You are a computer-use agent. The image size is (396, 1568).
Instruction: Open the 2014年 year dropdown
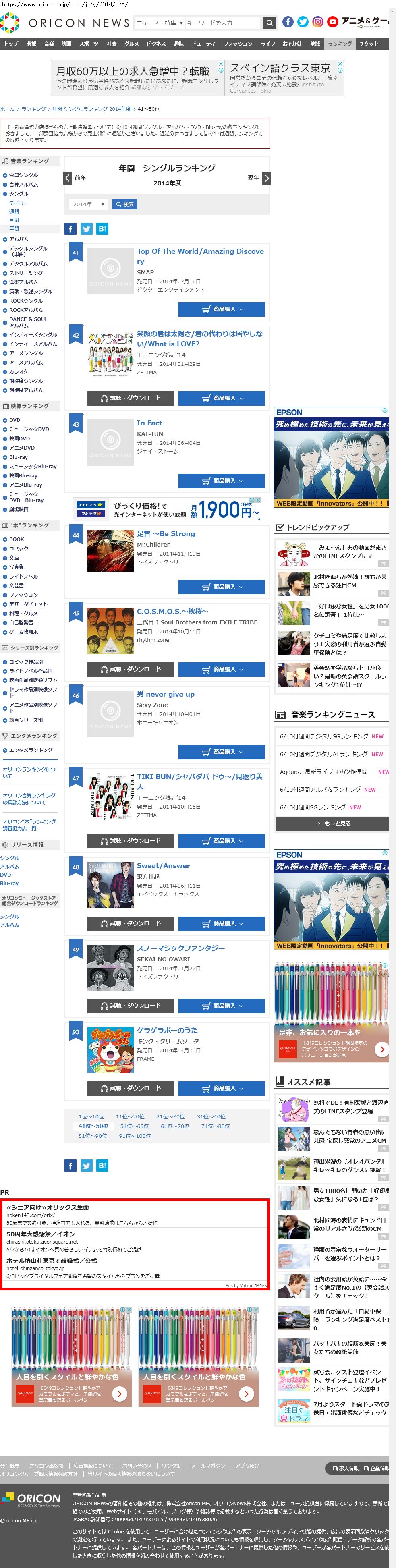coord(88,205)
